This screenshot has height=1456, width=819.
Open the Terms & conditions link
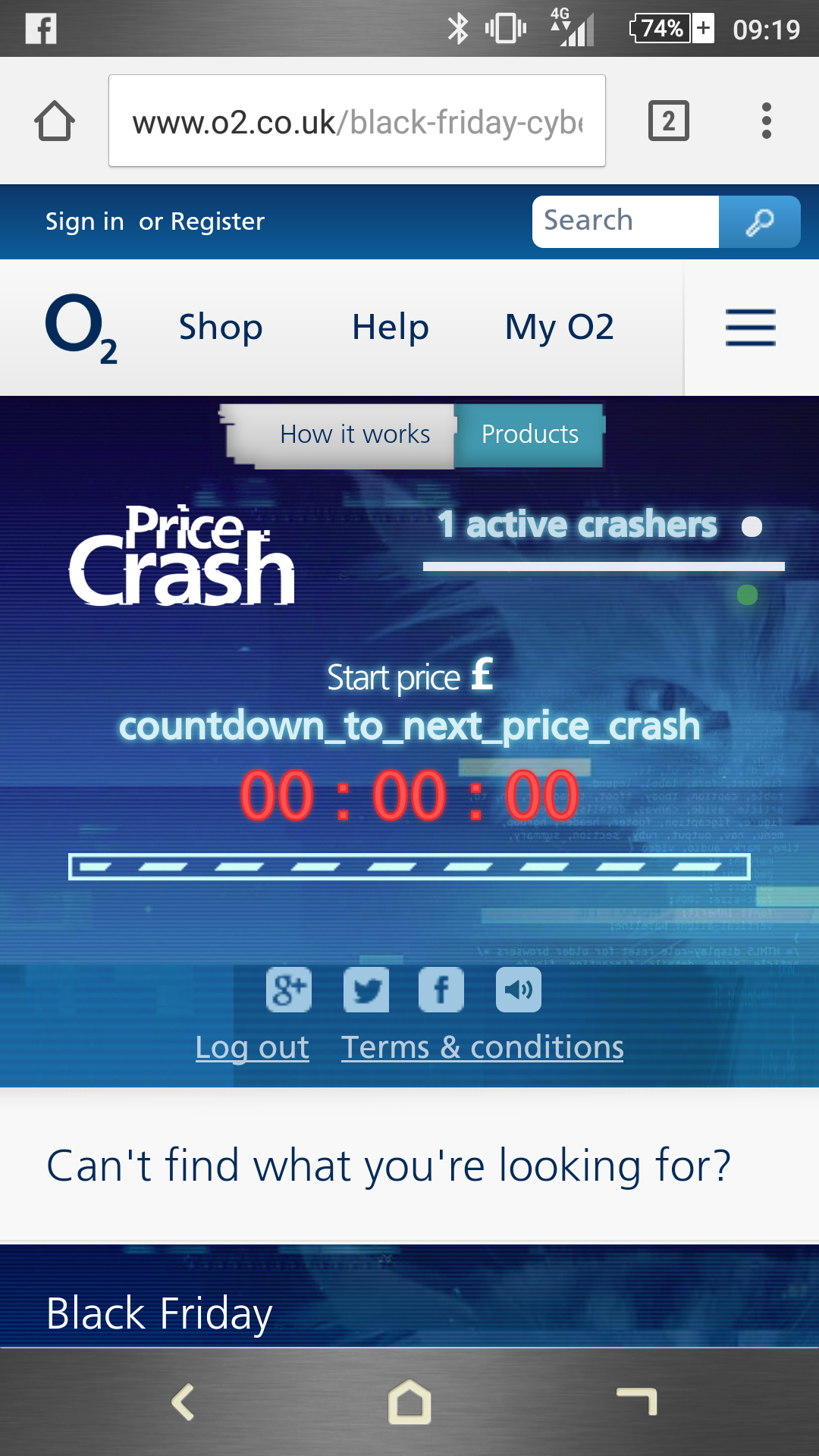[482, 1047]
